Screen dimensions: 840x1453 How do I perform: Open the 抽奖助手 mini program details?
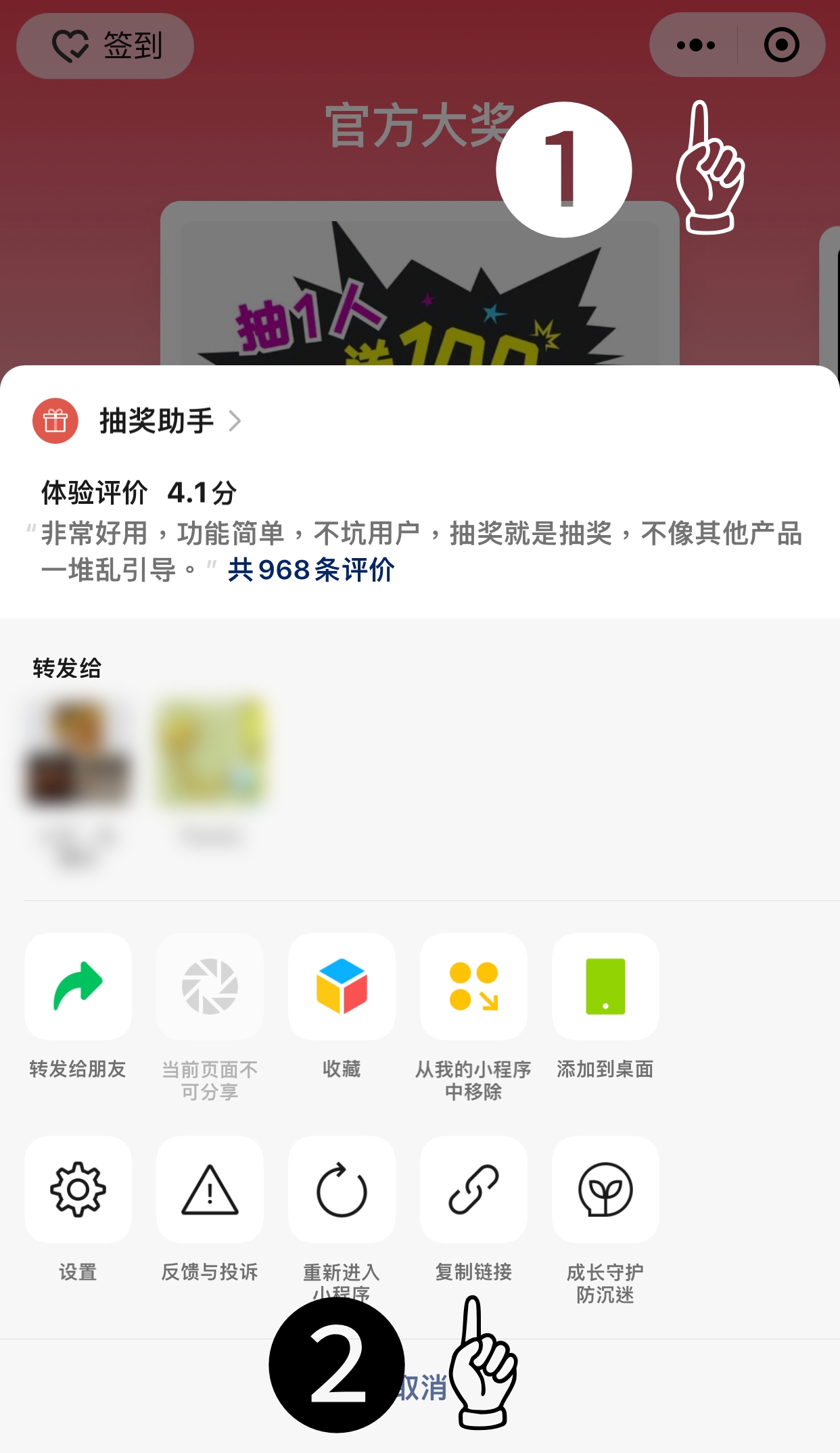156,421
